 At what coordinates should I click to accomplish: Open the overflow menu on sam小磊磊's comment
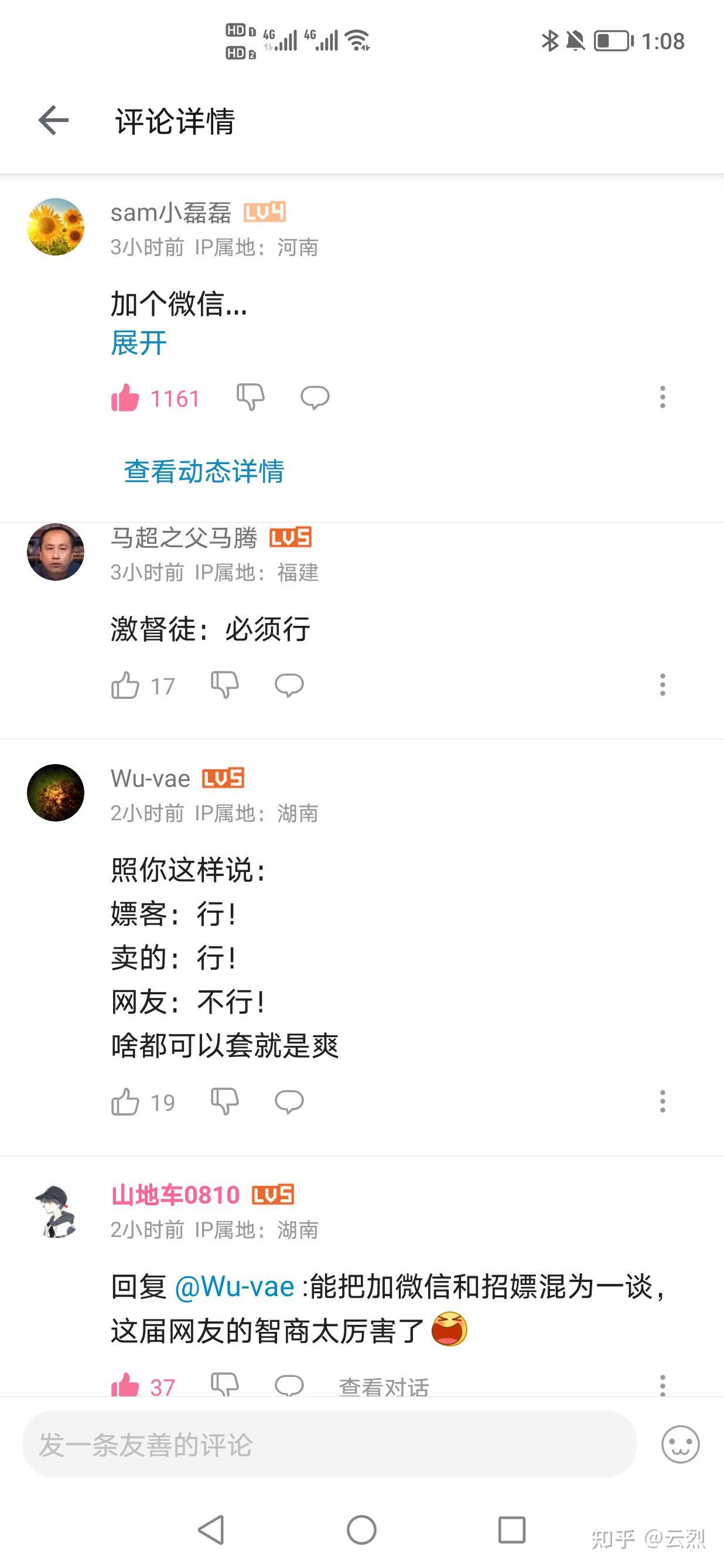click(662, 397)
